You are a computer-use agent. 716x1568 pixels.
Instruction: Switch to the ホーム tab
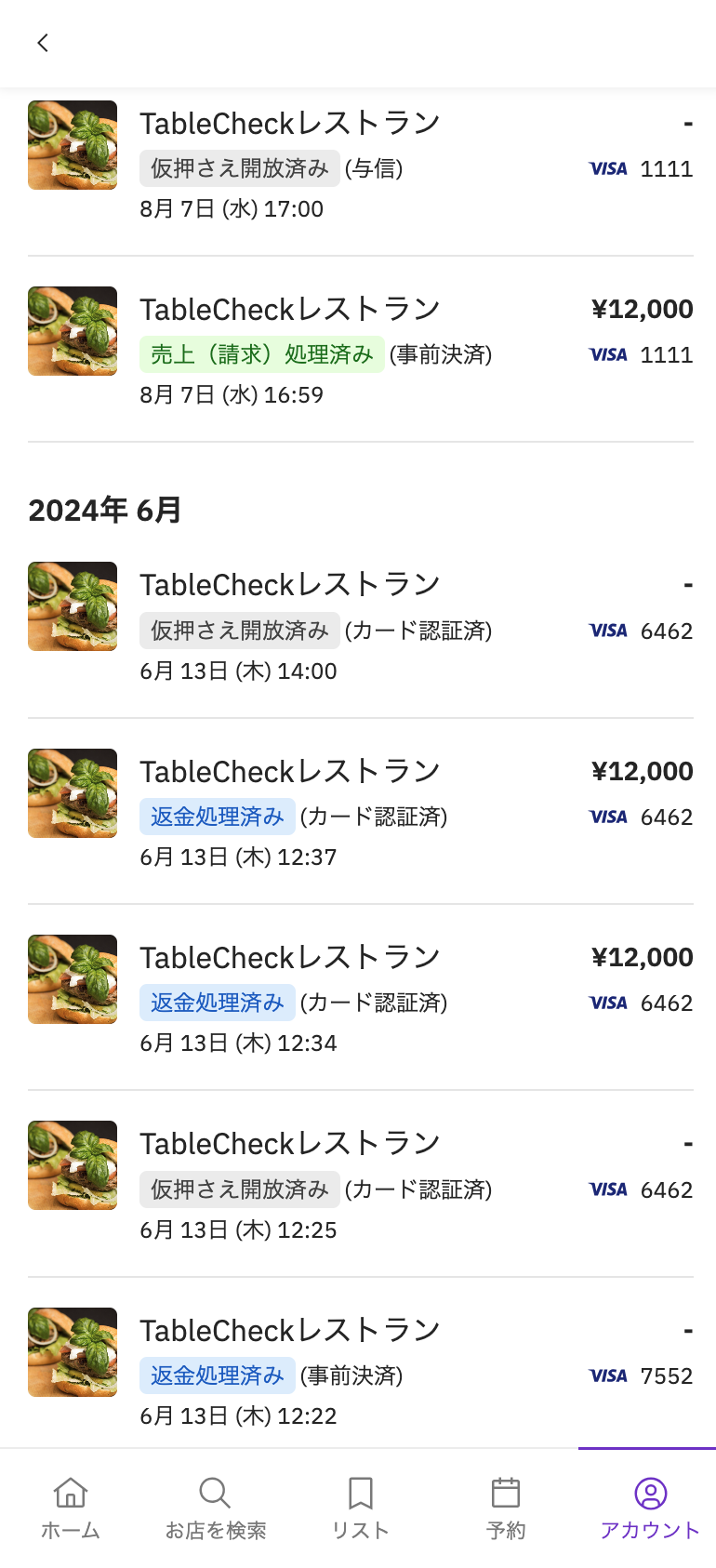[71, 1508]
